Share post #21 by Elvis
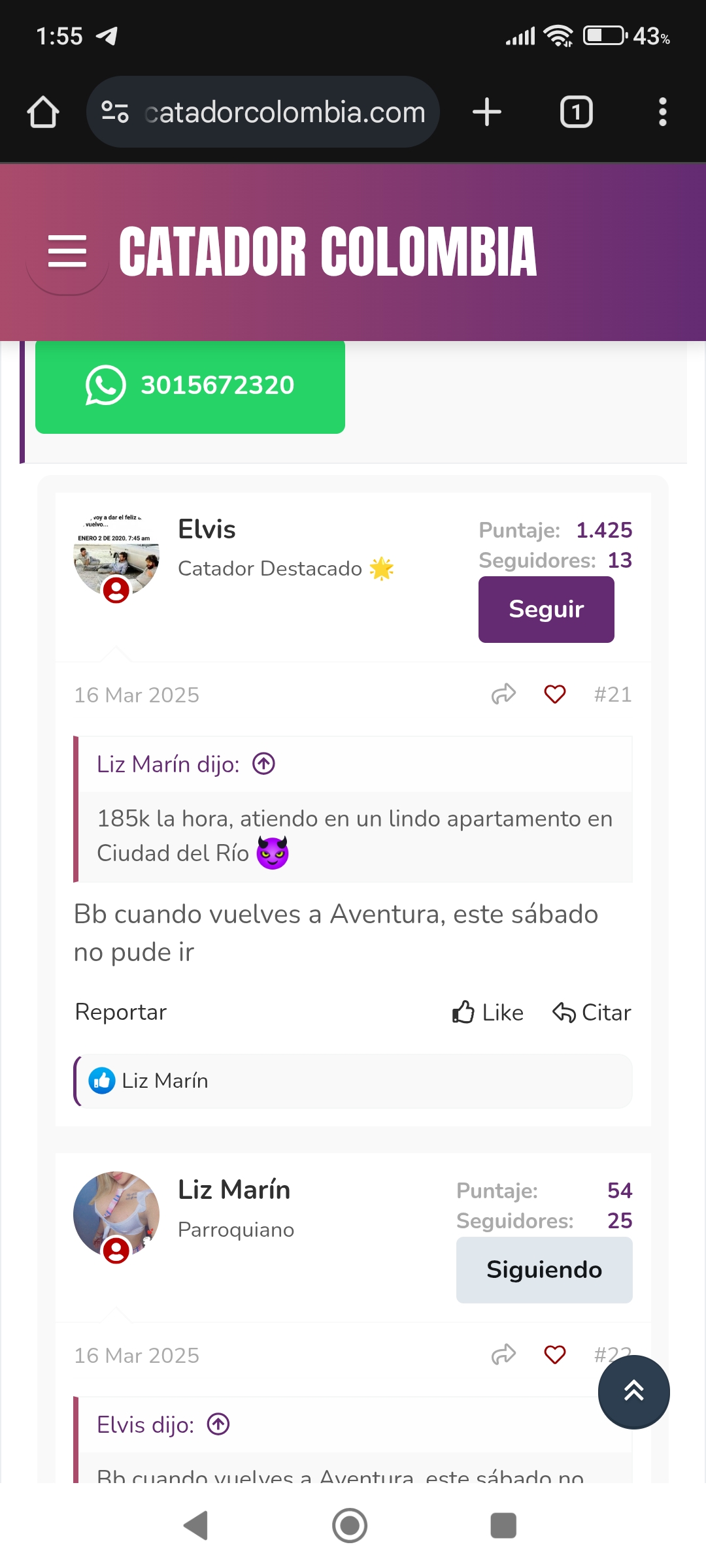This screenshot has width=706, height=1568. tap(503, 694)
